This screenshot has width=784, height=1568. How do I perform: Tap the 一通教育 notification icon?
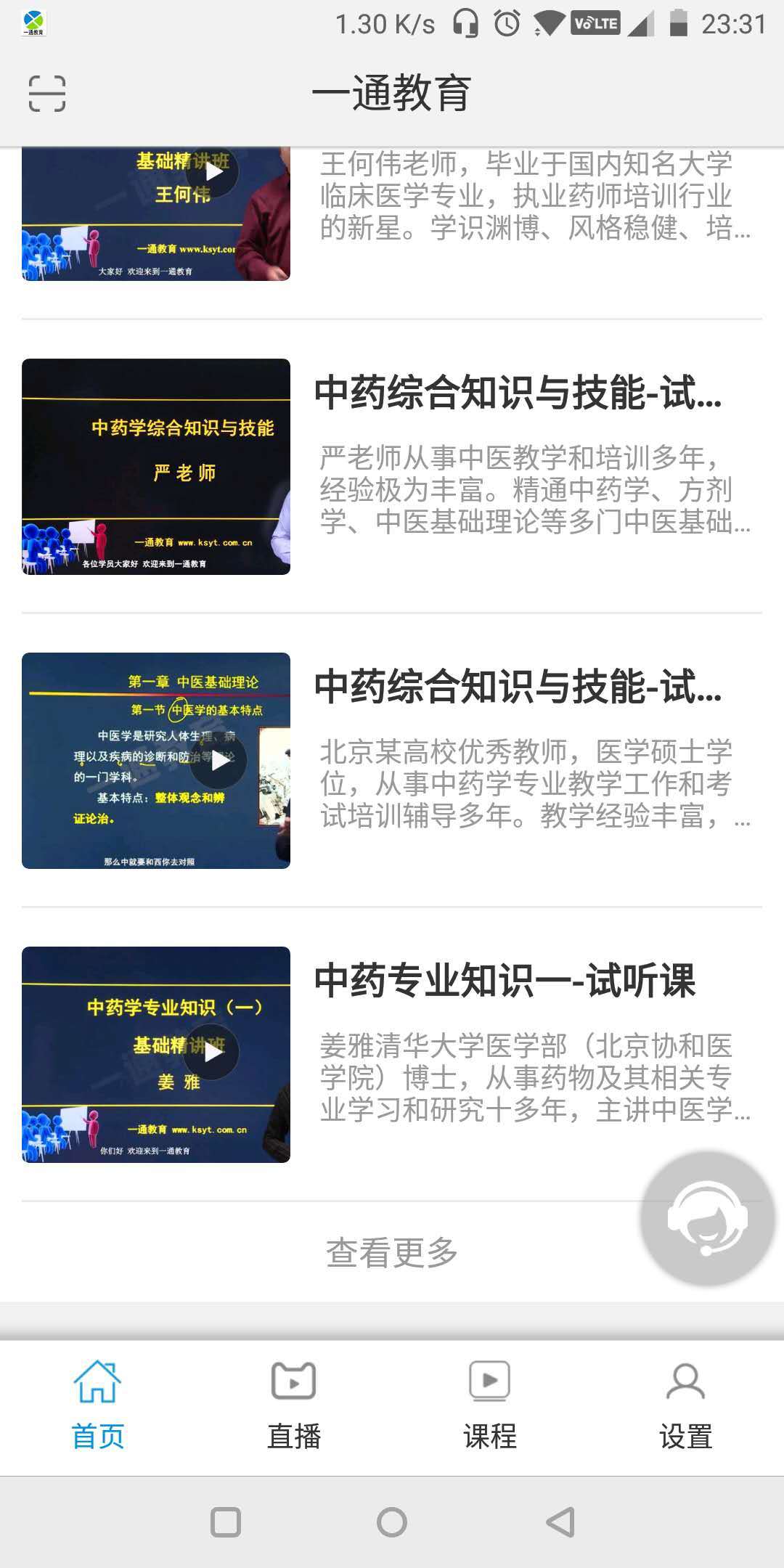click(x=33, y=22)
